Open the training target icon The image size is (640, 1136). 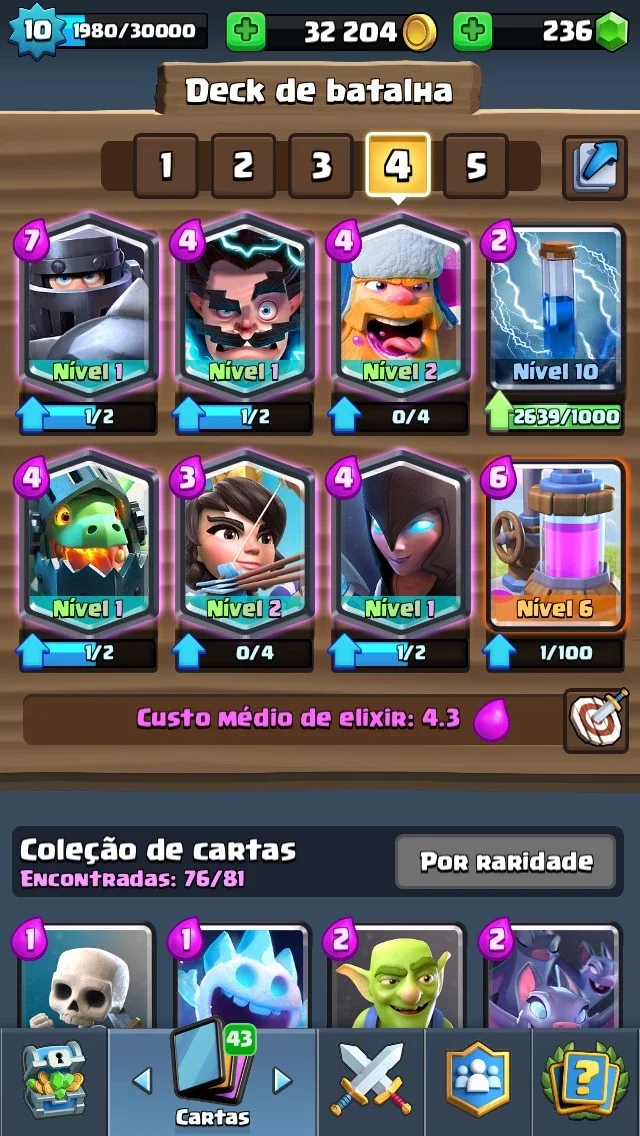tap(597, 720)
